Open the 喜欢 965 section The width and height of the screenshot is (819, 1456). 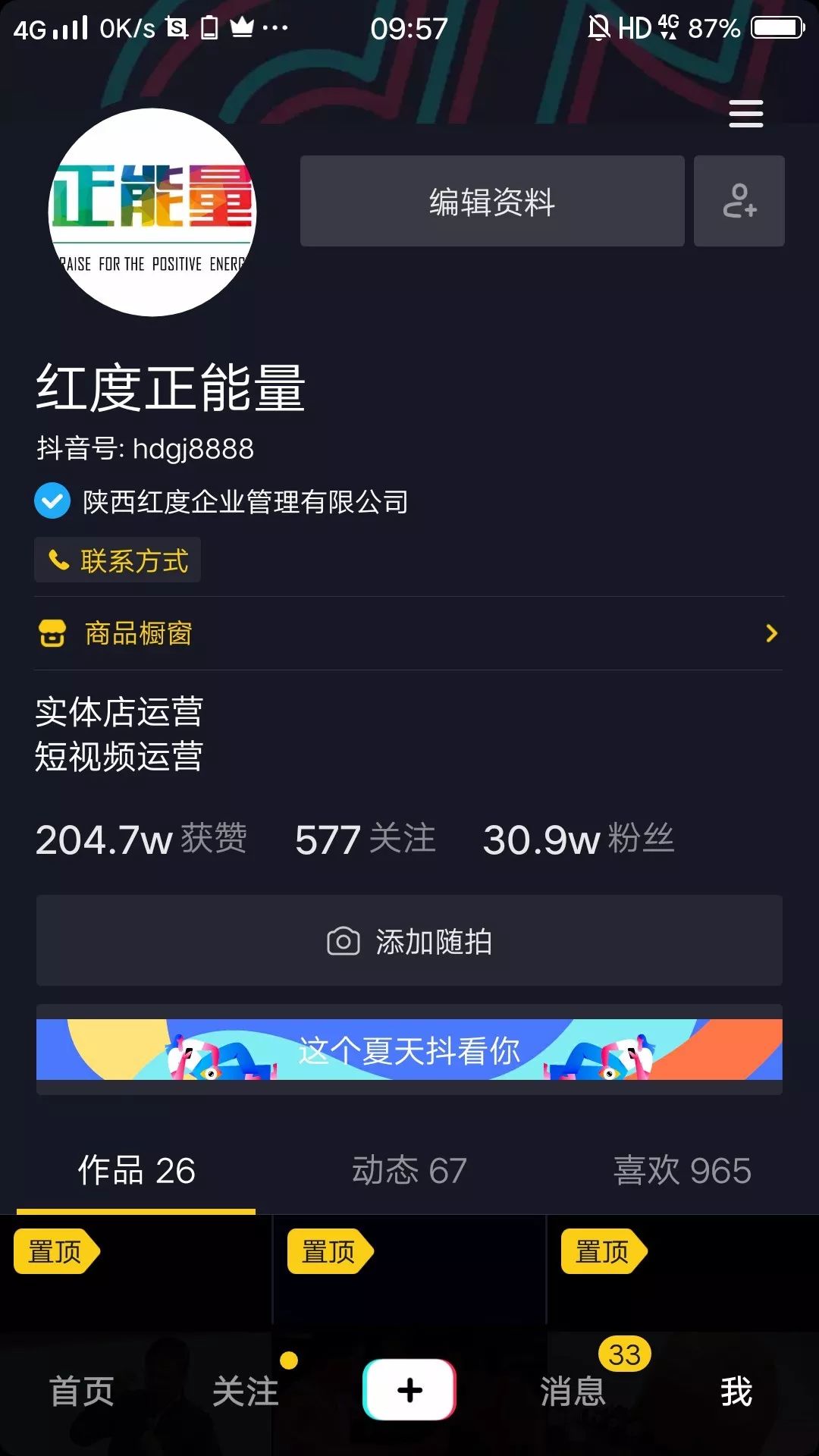click(x=681, y=1170)
